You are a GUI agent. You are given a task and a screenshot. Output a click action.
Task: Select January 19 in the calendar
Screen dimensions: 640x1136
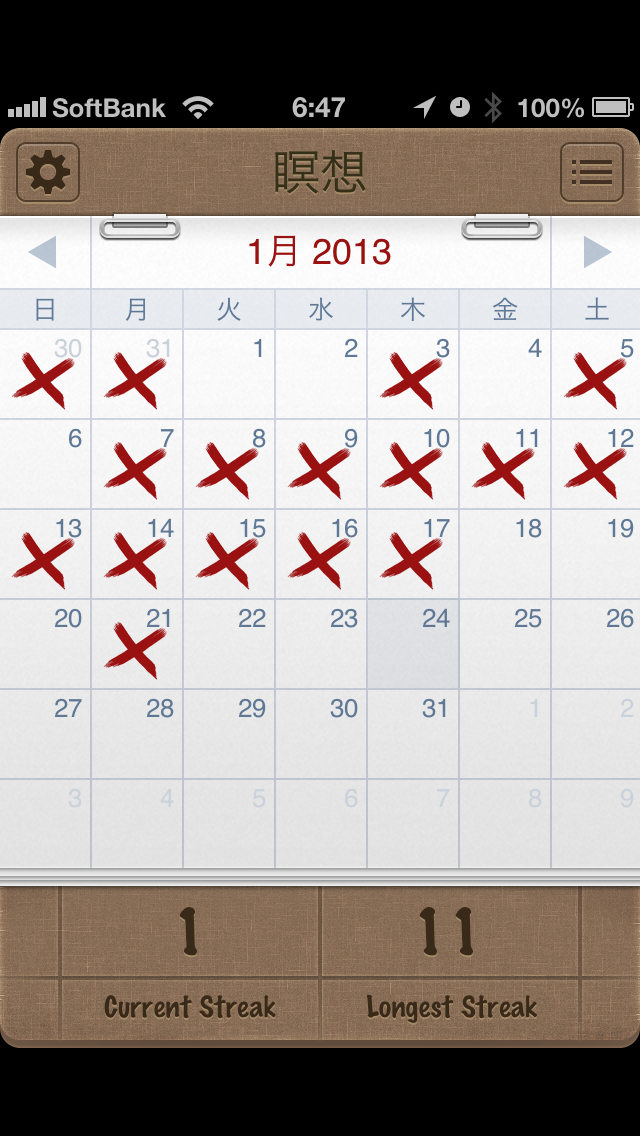[x=597, y=555]
